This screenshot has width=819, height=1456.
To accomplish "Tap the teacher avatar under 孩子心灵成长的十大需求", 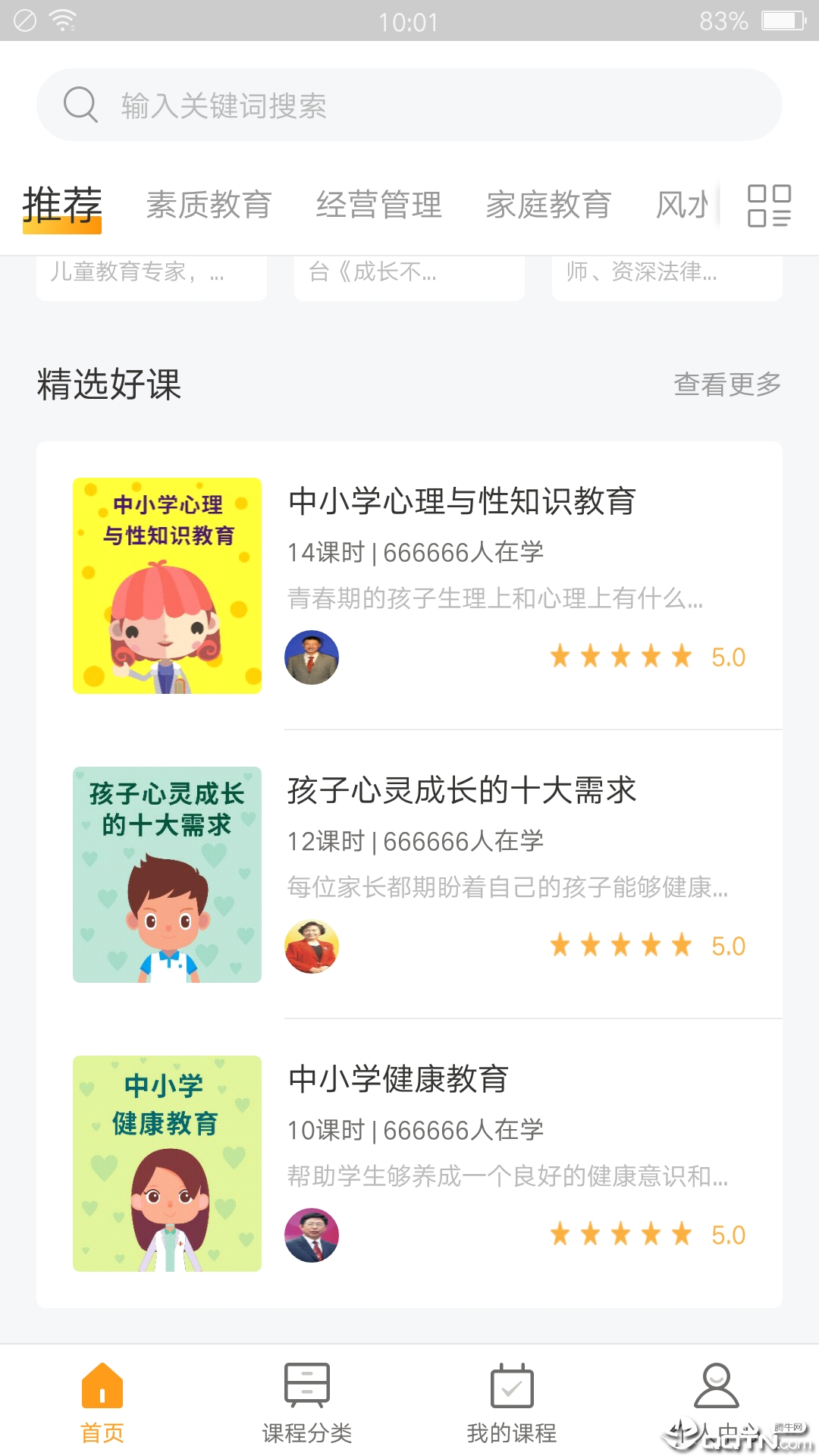I will [311, 946].
